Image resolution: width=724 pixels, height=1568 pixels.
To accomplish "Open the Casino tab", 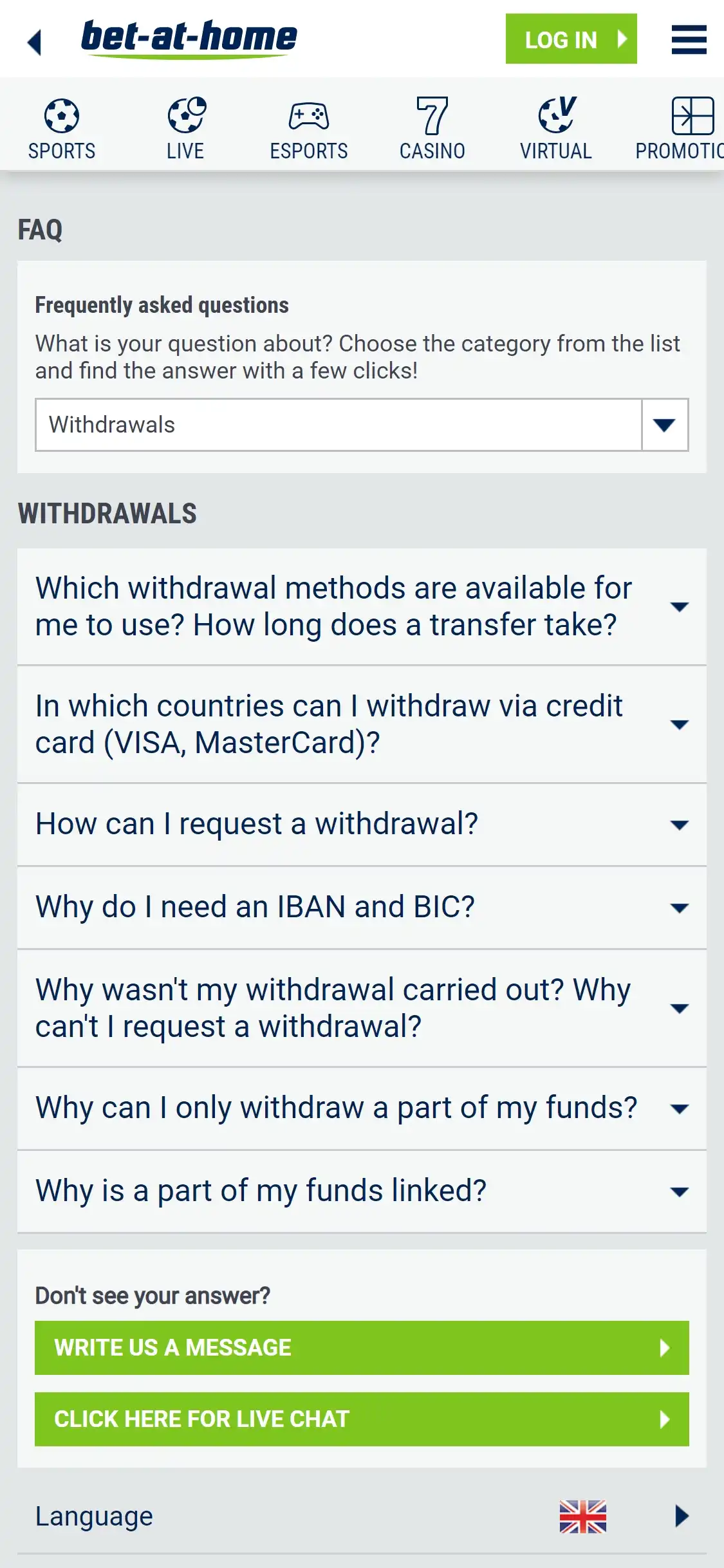I will [432, 128].
